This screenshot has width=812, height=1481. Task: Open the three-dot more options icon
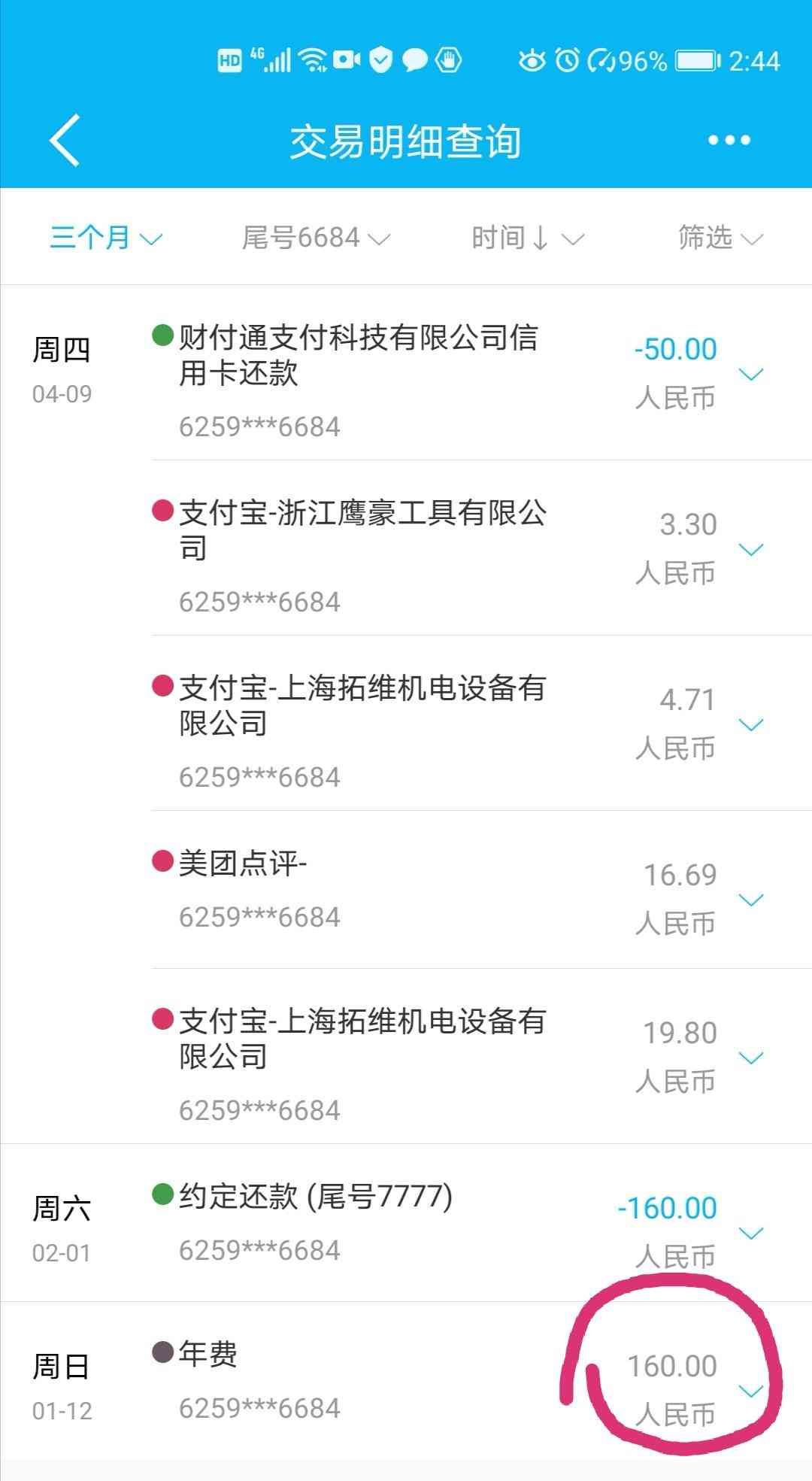(727, 140)
